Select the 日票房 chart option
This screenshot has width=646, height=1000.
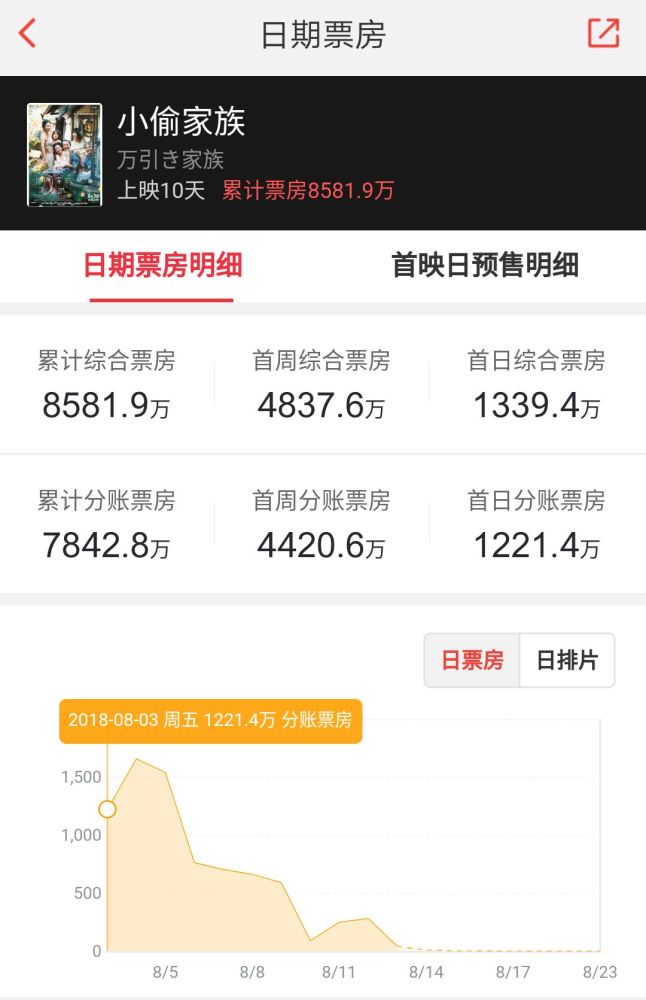click(473, 660)
